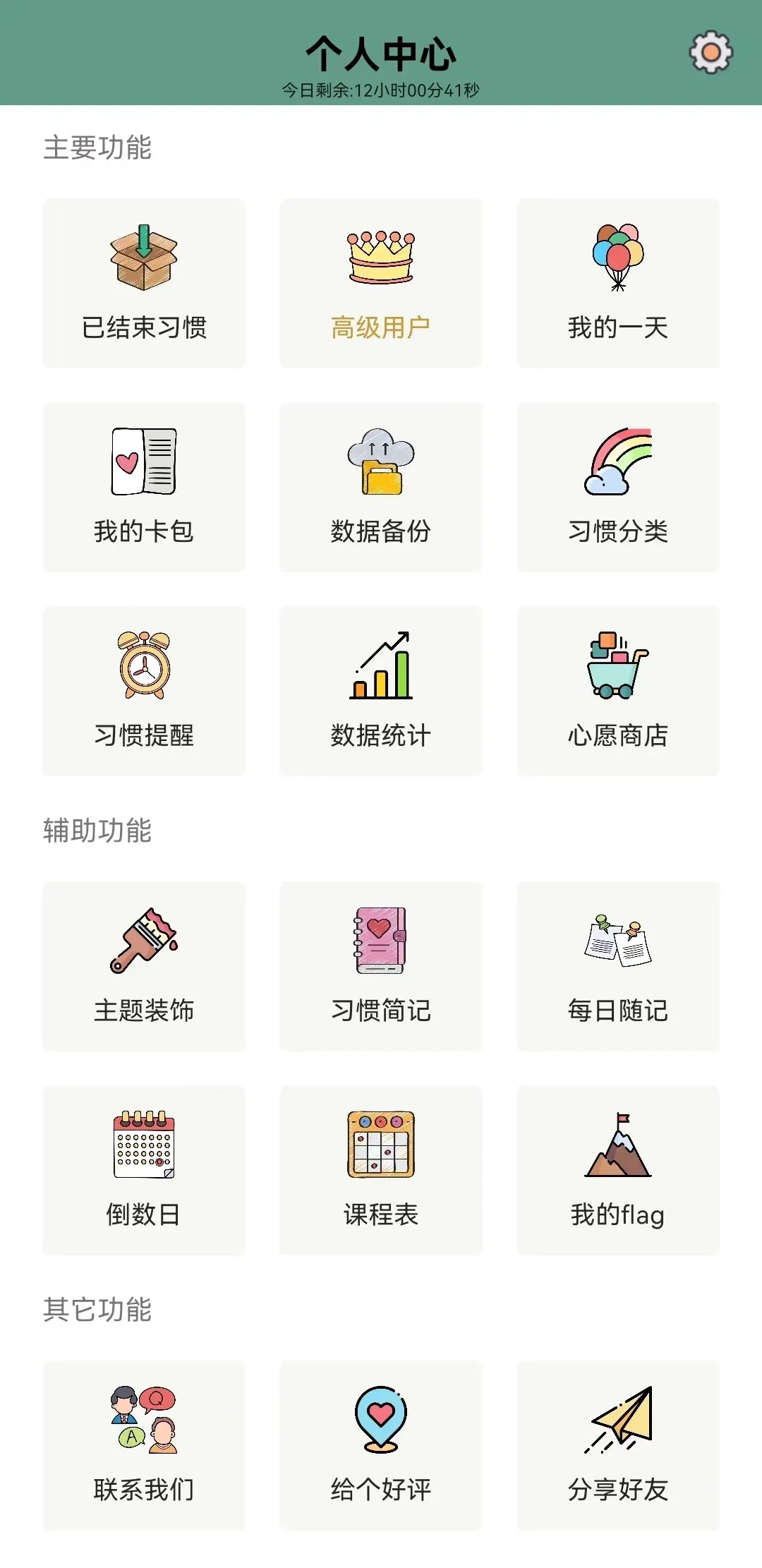The width and height of the screenshot is (762, 1568).
Task: Open 数据备份 data backup
Action: pos(381,487)
